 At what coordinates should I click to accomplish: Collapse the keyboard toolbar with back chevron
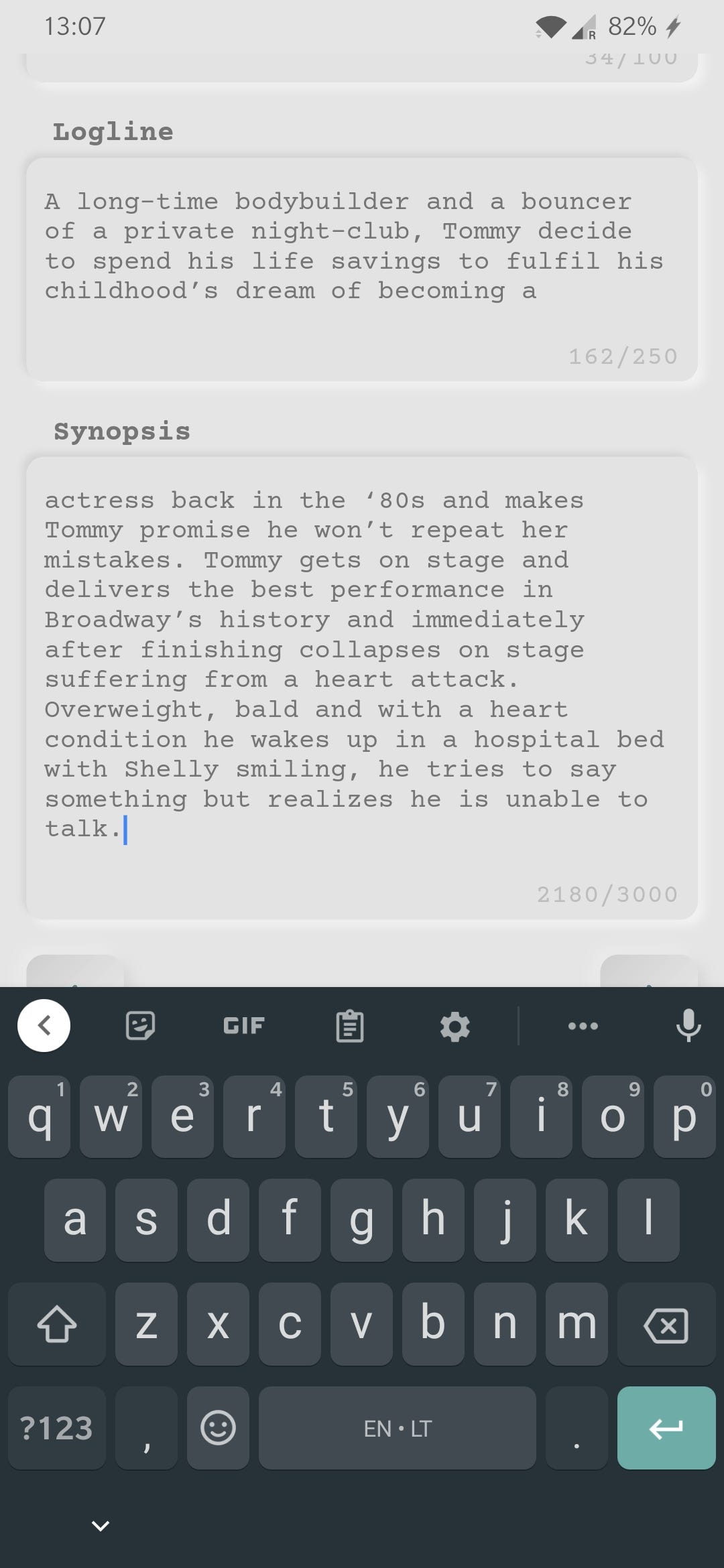pyautogui.click(x=44, y=1025)
